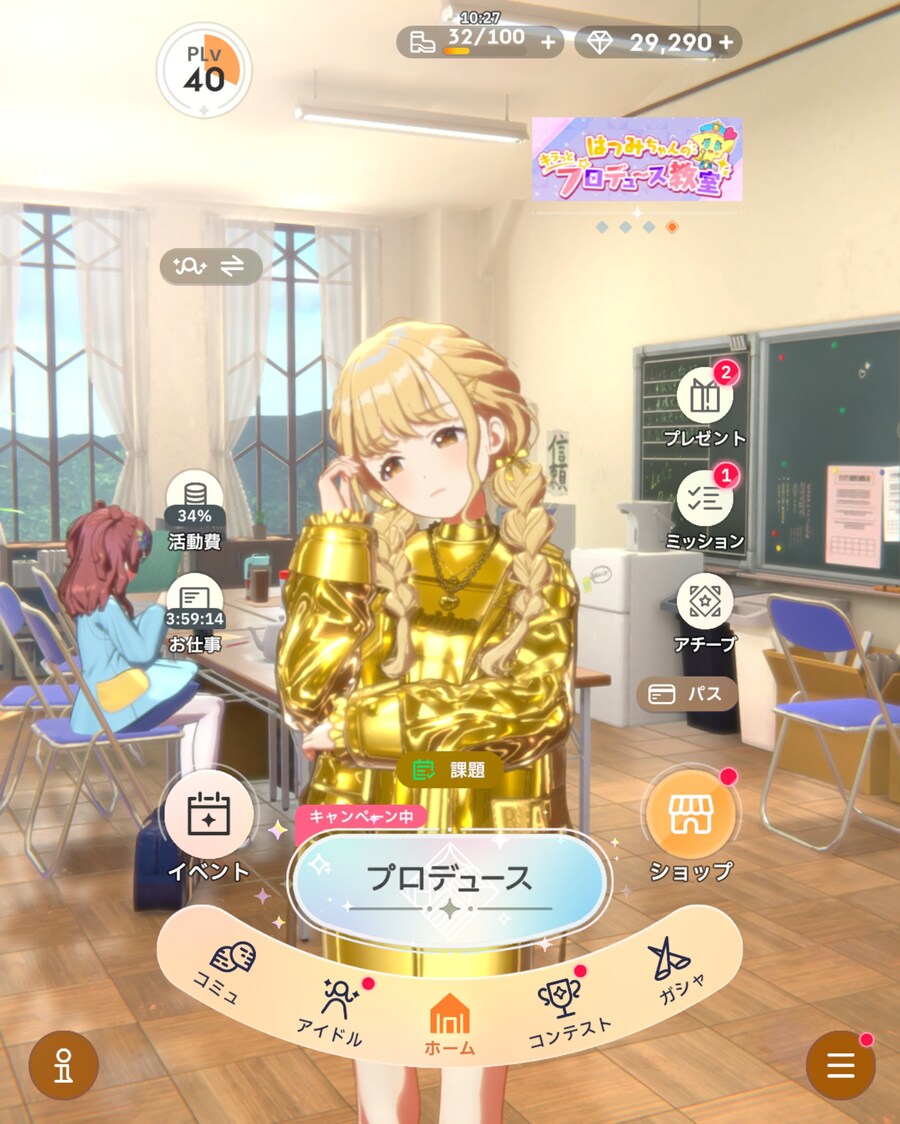Open the パス pass button
The width and height of the screenshot is (900, 1124).
687,695
